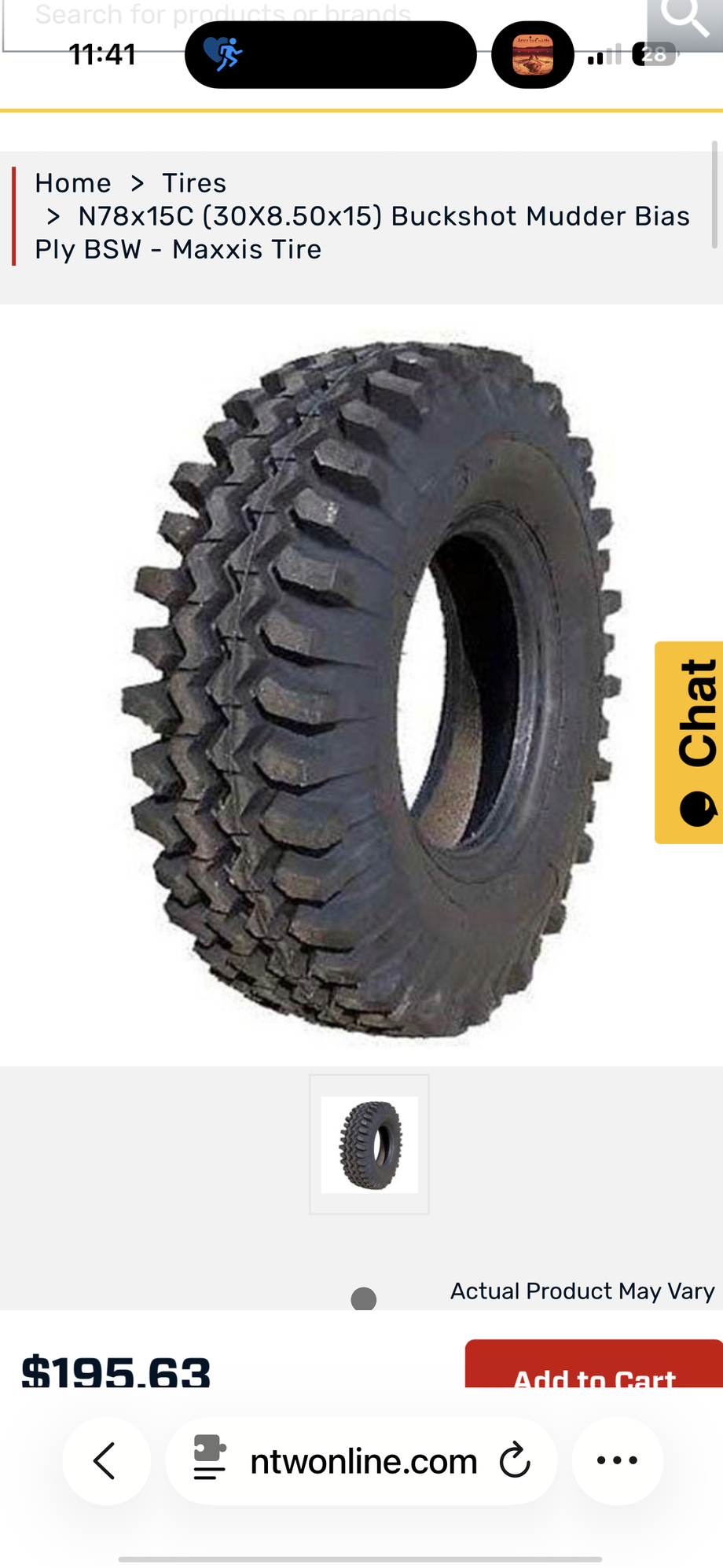The image size is (723, 1568).
Task: Focus the product search field
Action: (236, 16)
